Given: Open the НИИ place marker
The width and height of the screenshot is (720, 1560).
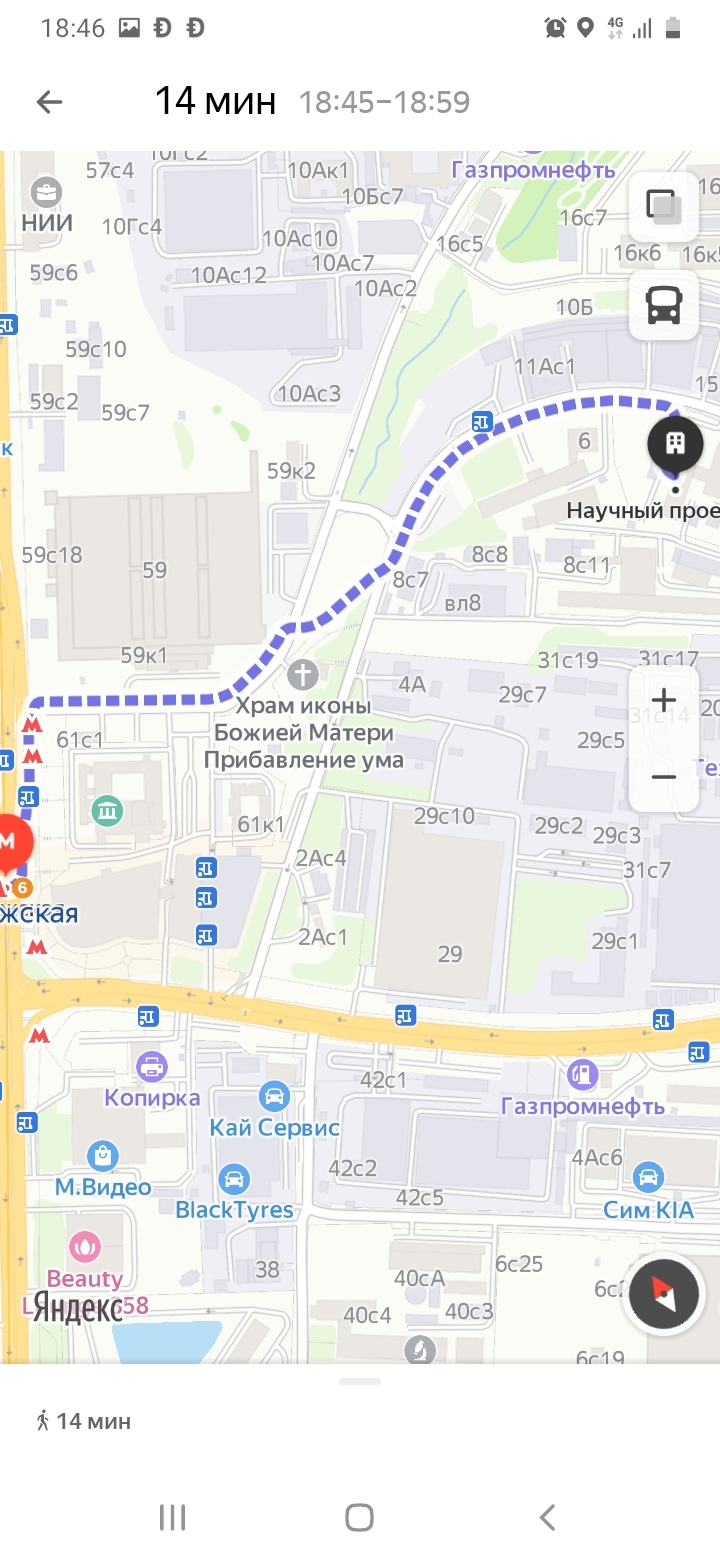Looking at the screenshot, I should [x=46, y=192].
